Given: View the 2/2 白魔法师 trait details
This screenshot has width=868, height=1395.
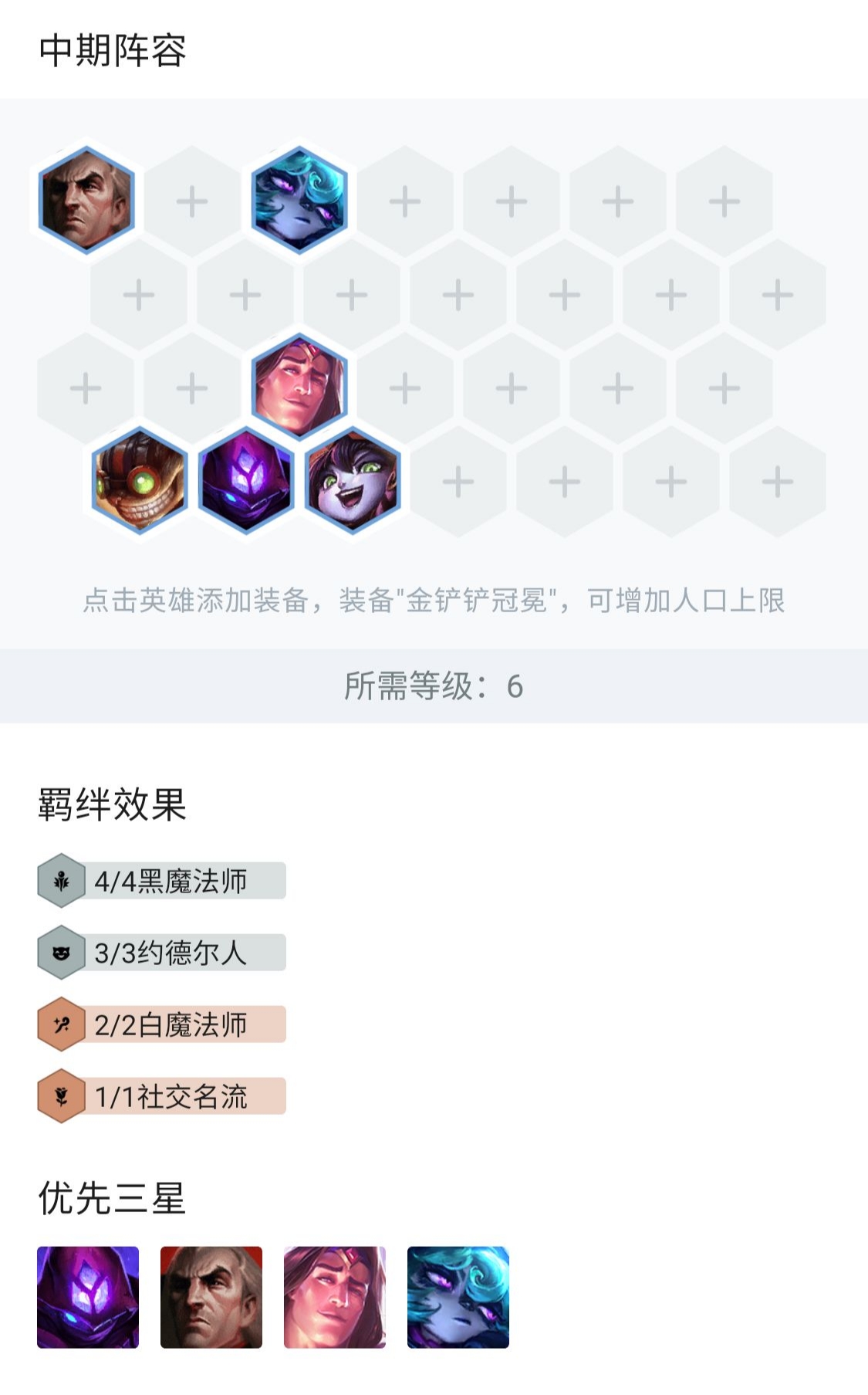Looking at the screenshot, I should [162, 1024].
